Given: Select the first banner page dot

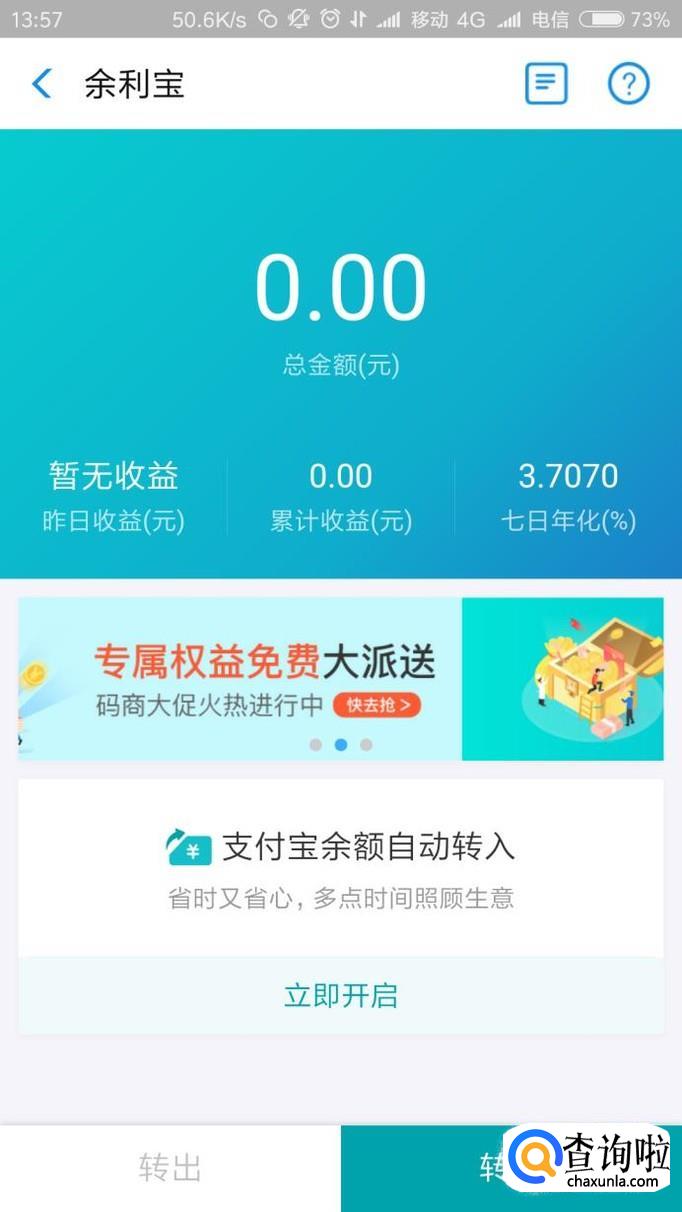Looking at the screenshot, I should pos(315,745).
